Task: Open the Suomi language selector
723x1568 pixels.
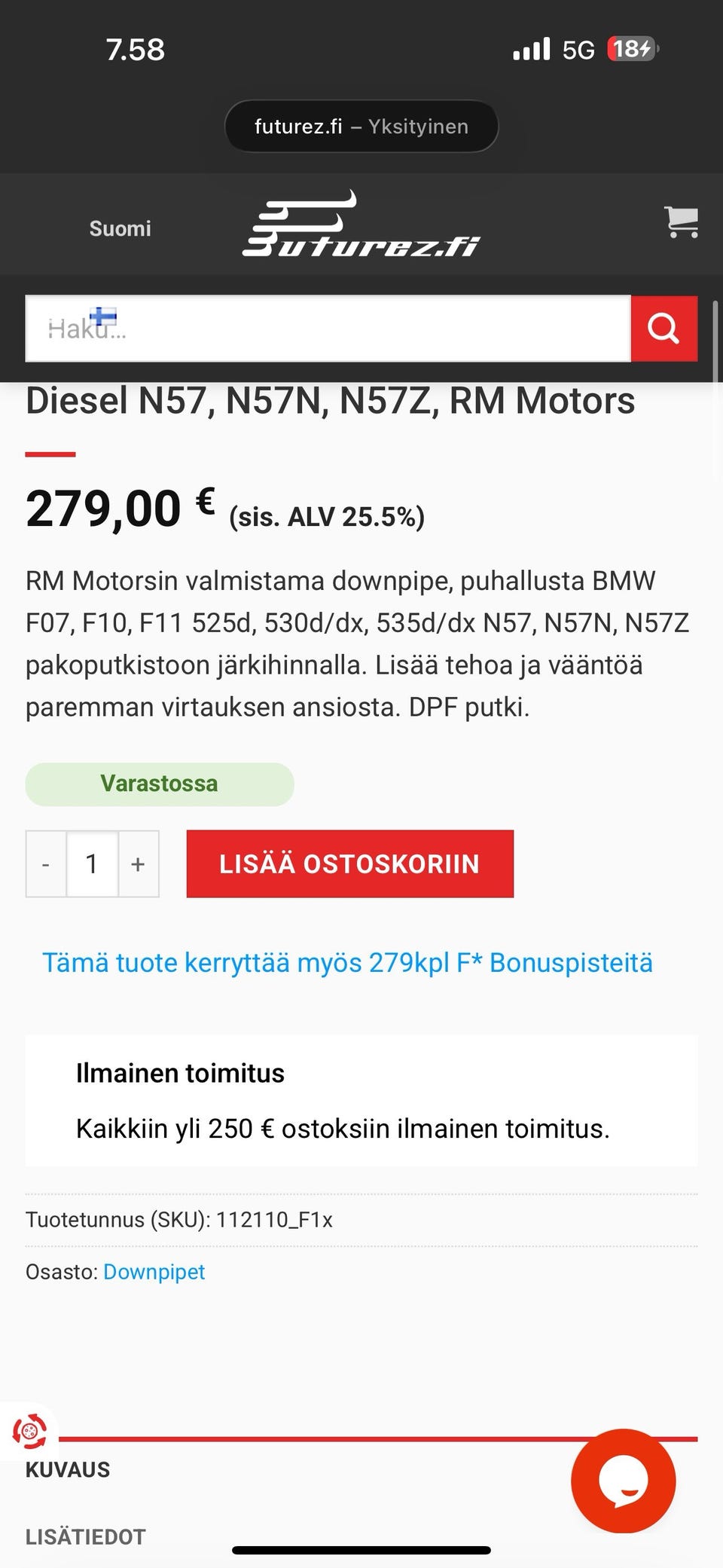Action: point(120,228)
